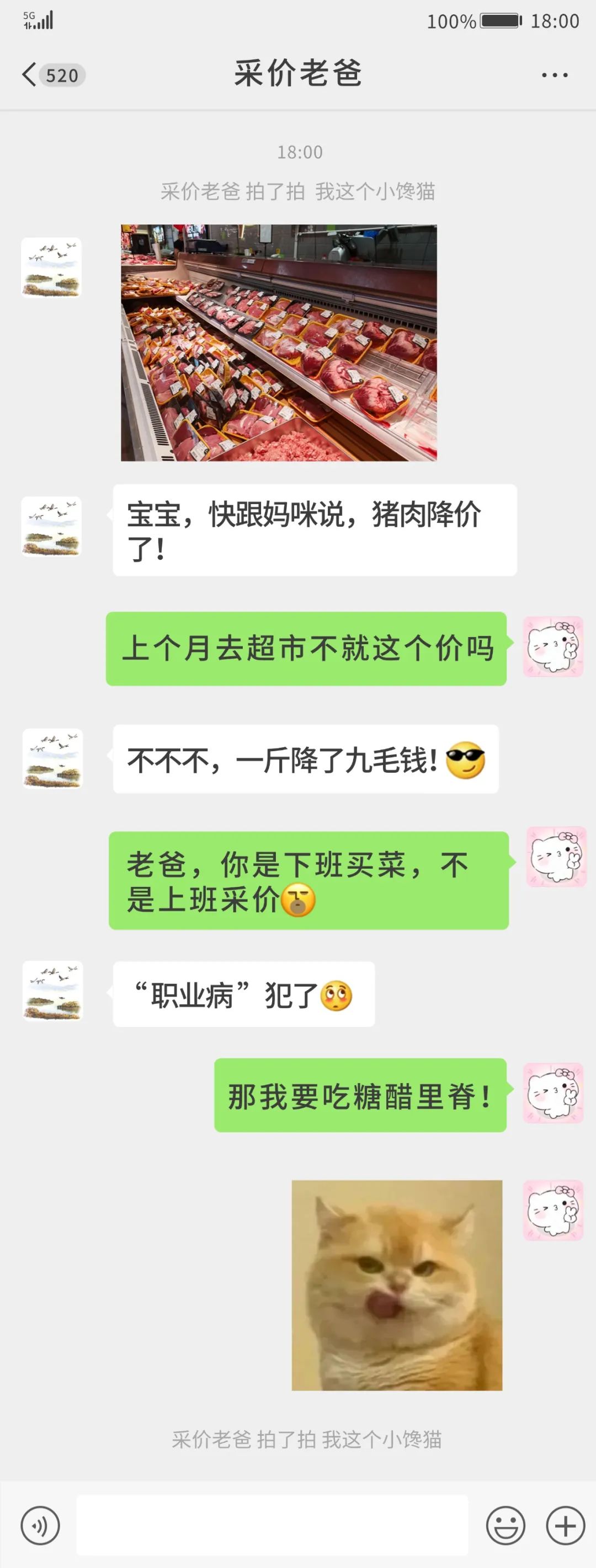Open the emoji picker
The height and width of the screenshot is (1568, 596).
click(x=505, y=1526)
